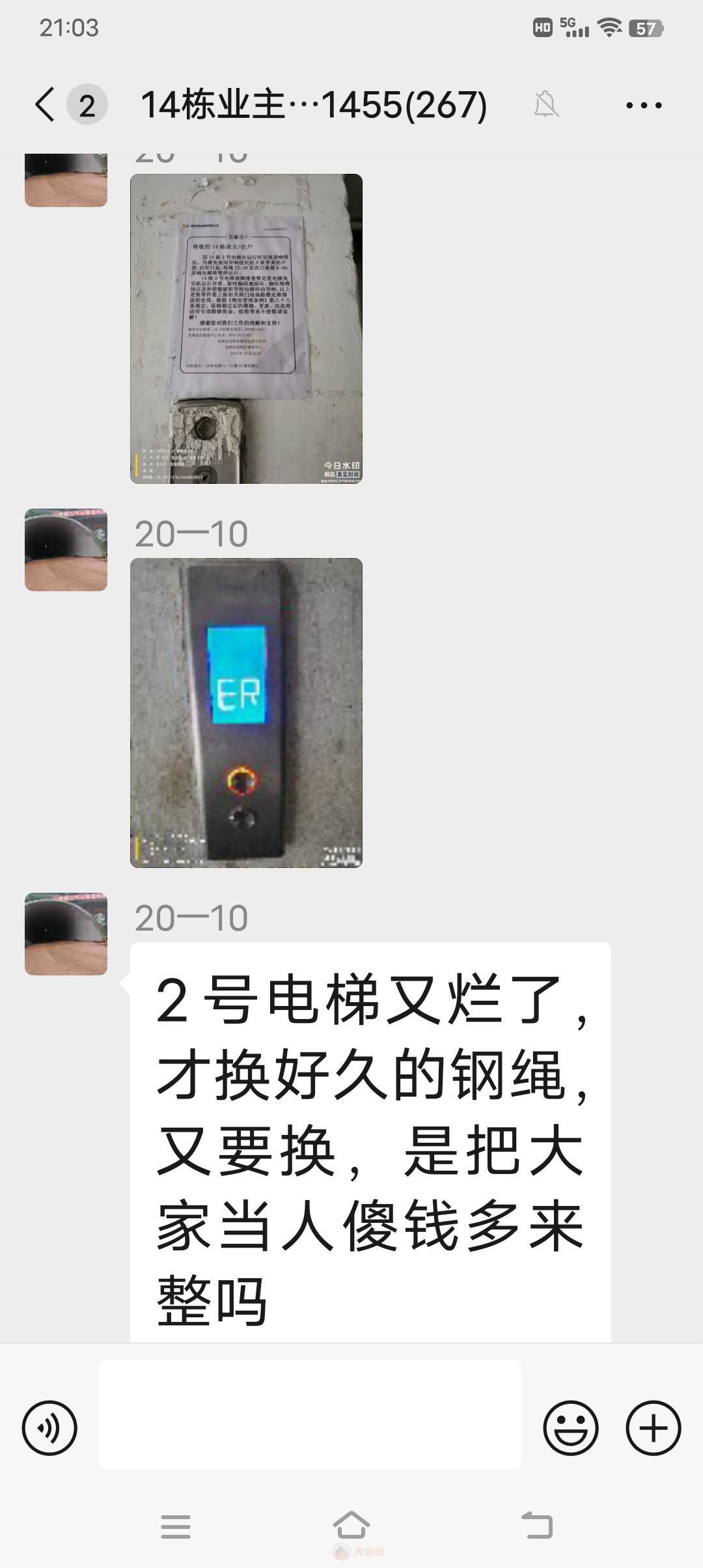This screenshot has height=1568, width=703.
Task: Open sender avatar beside the ER photo
Action: coord(66,550)
